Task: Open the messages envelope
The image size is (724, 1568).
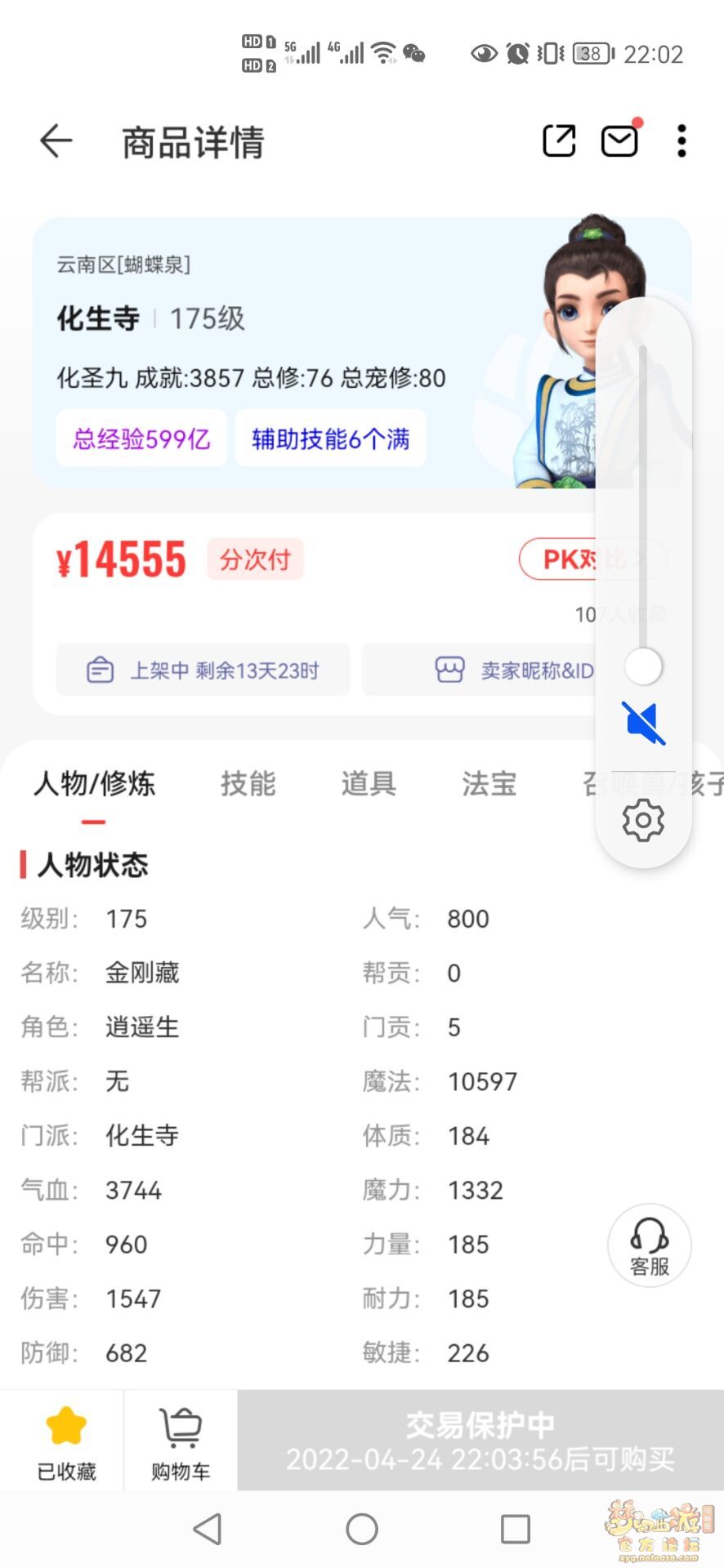Action: pos(619,141)
